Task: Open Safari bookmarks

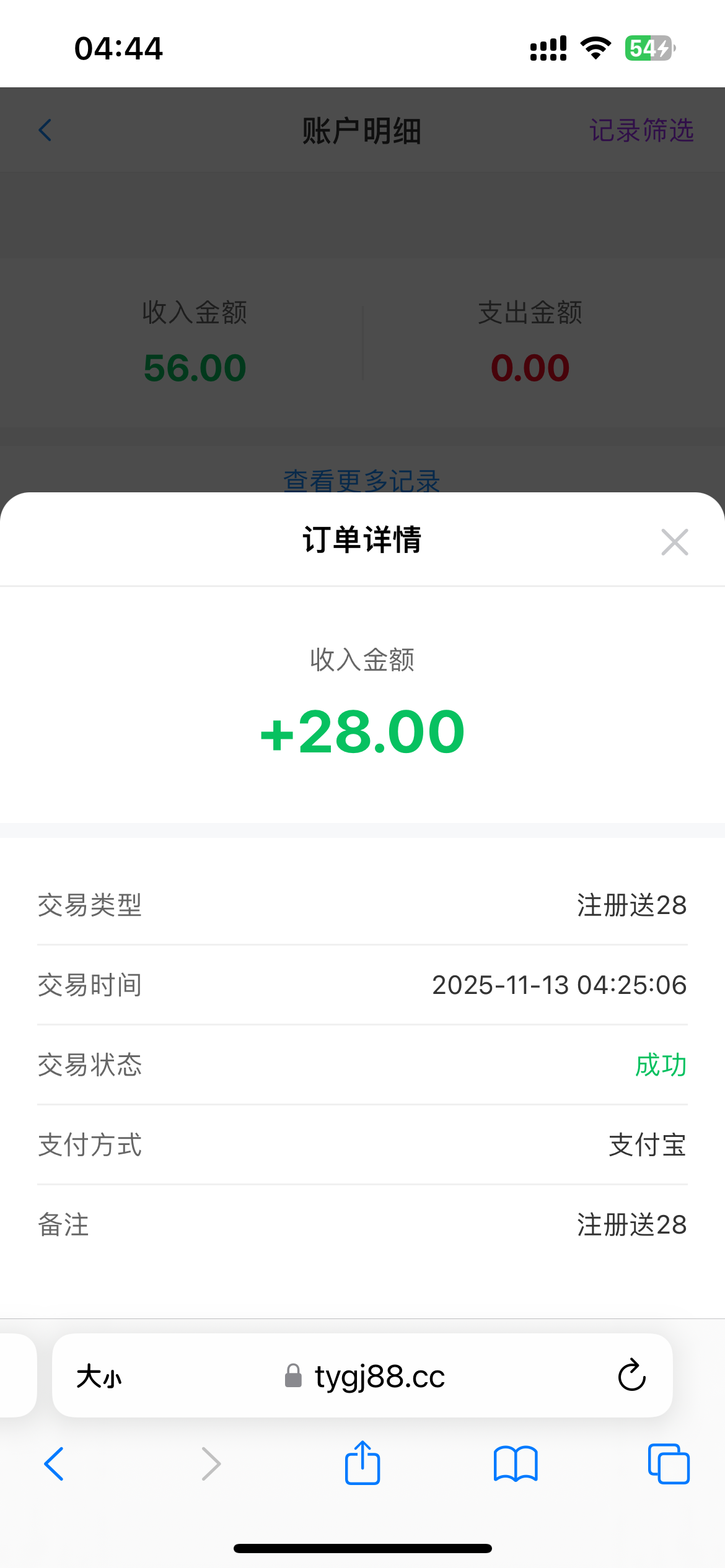Action: (516, 1464)
